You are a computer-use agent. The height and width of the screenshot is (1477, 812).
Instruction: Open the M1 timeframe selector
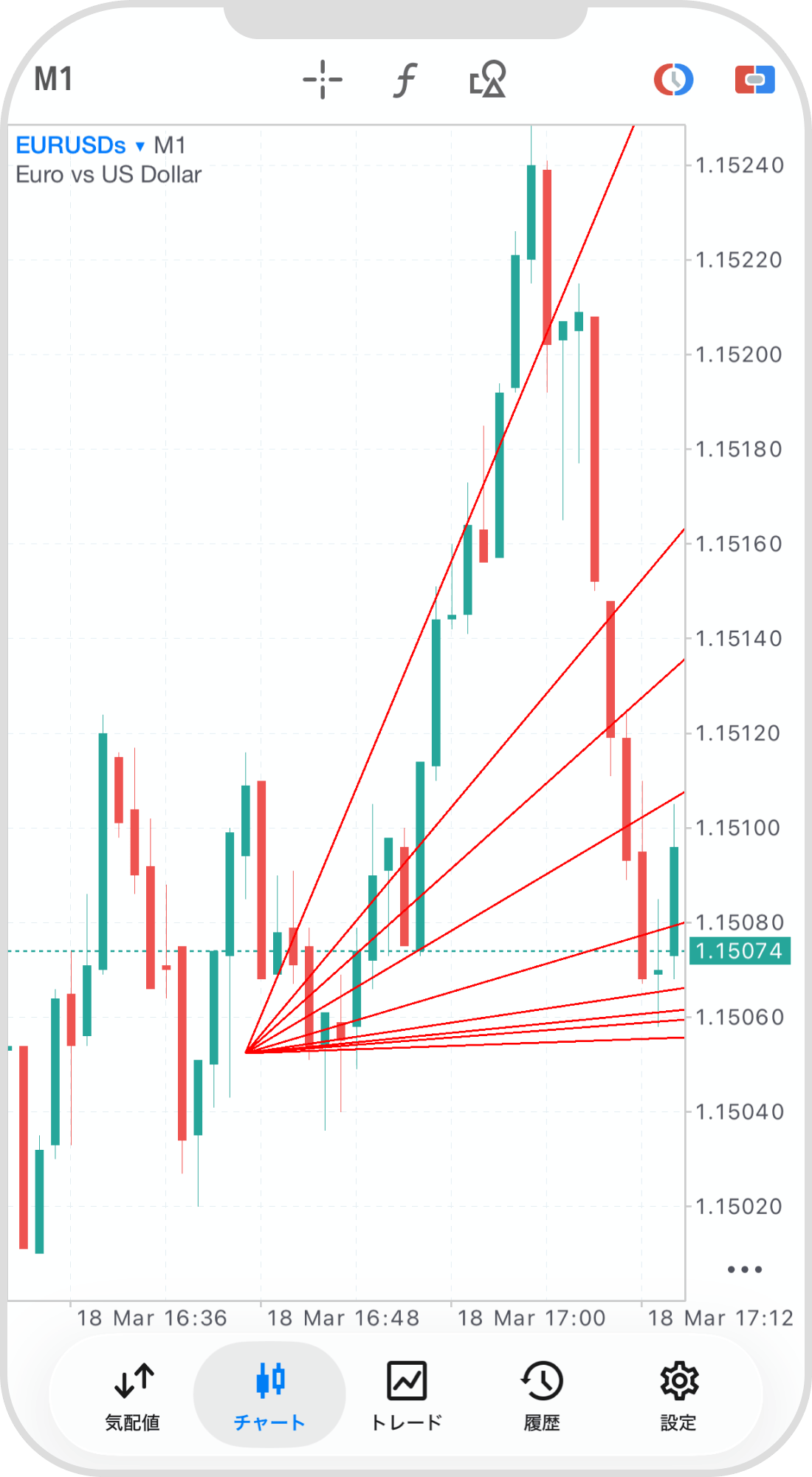click(53, 79)
